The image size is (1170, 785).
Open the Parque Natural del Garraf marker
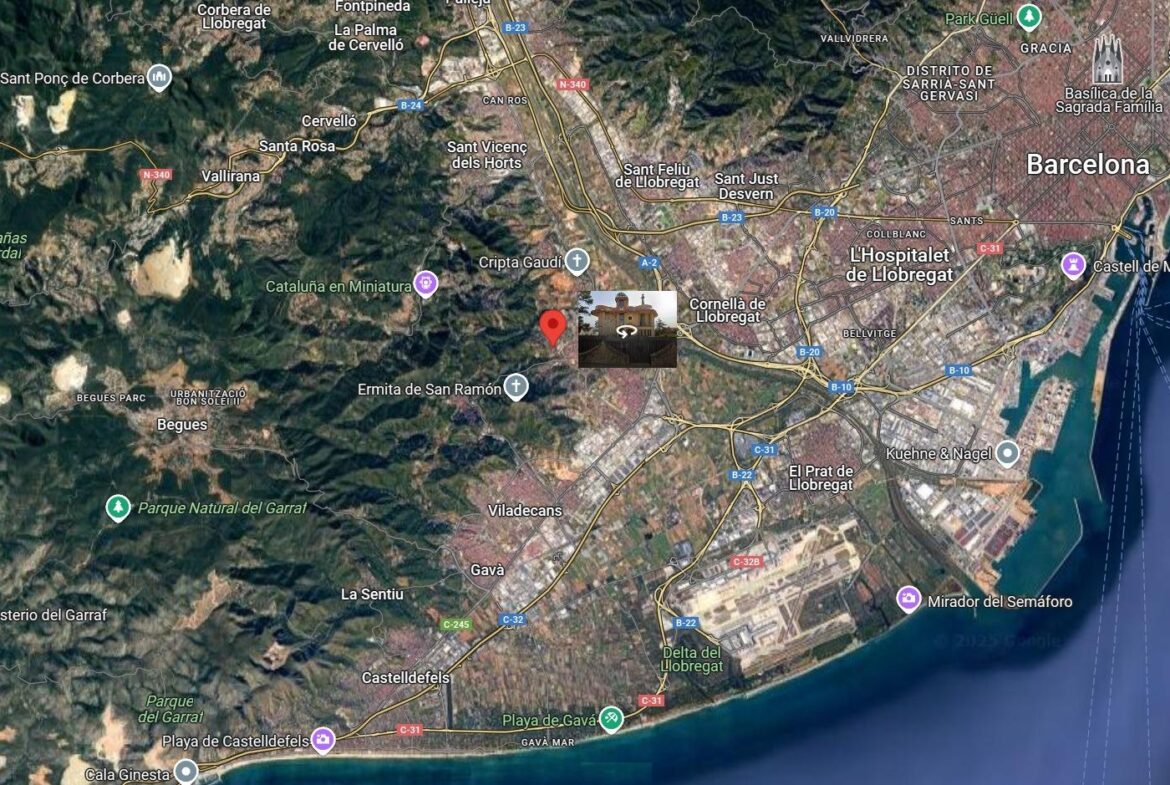118,508
